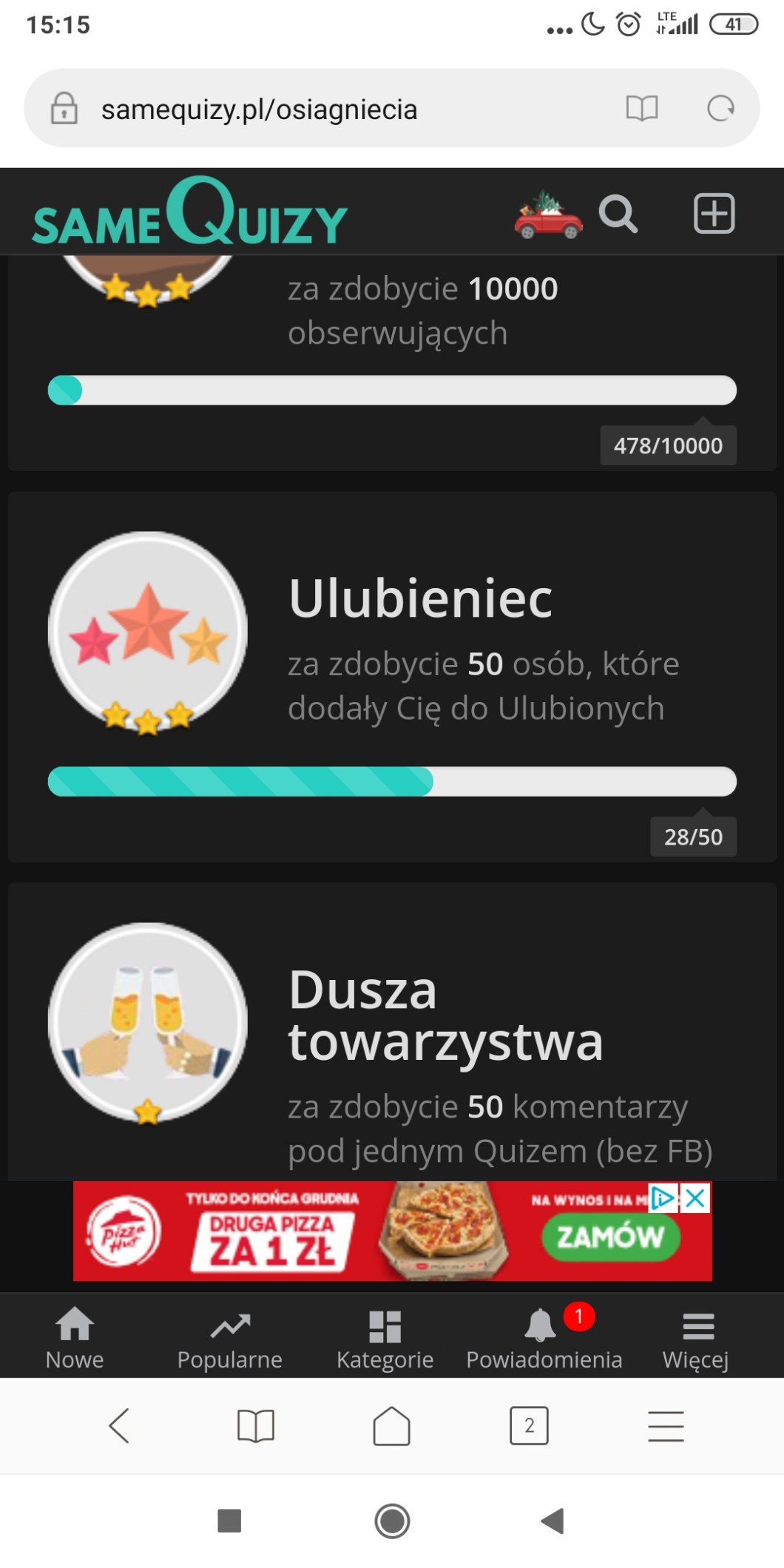Go to the Popularne tab
Screen dimensions: 784x1568
pos(229,1337)
